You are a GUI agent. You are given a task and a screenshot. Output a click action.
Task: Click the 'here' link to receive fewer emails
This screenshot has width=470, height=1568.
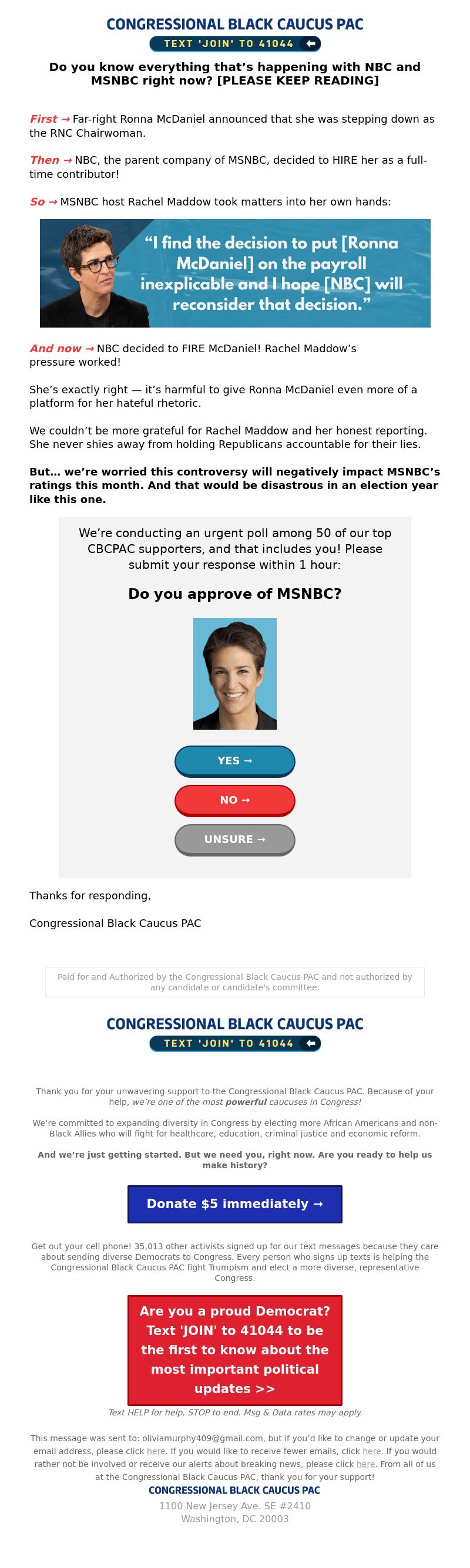click(371, 1451)
